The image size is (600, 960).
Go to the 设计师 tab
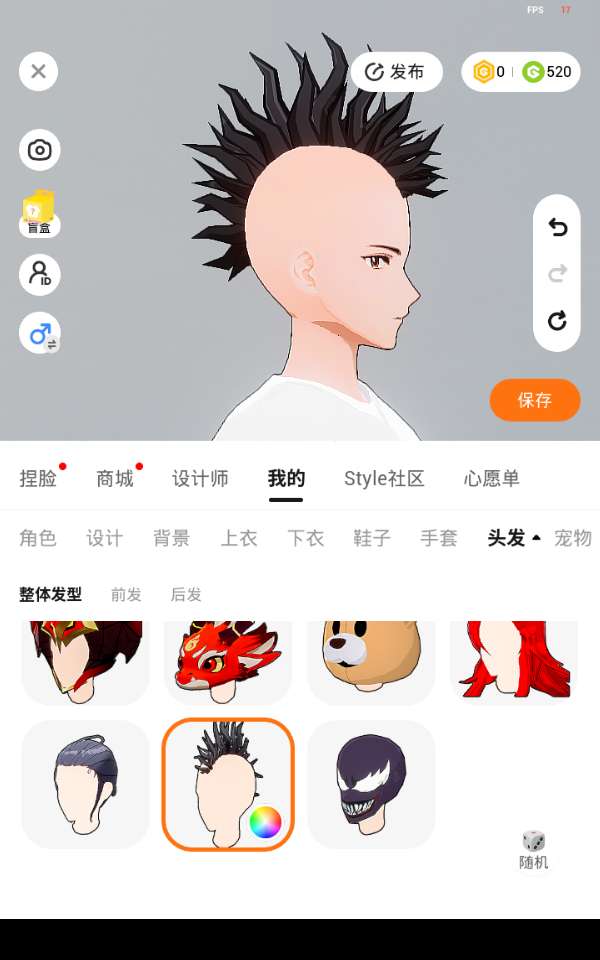click(200, 479)
